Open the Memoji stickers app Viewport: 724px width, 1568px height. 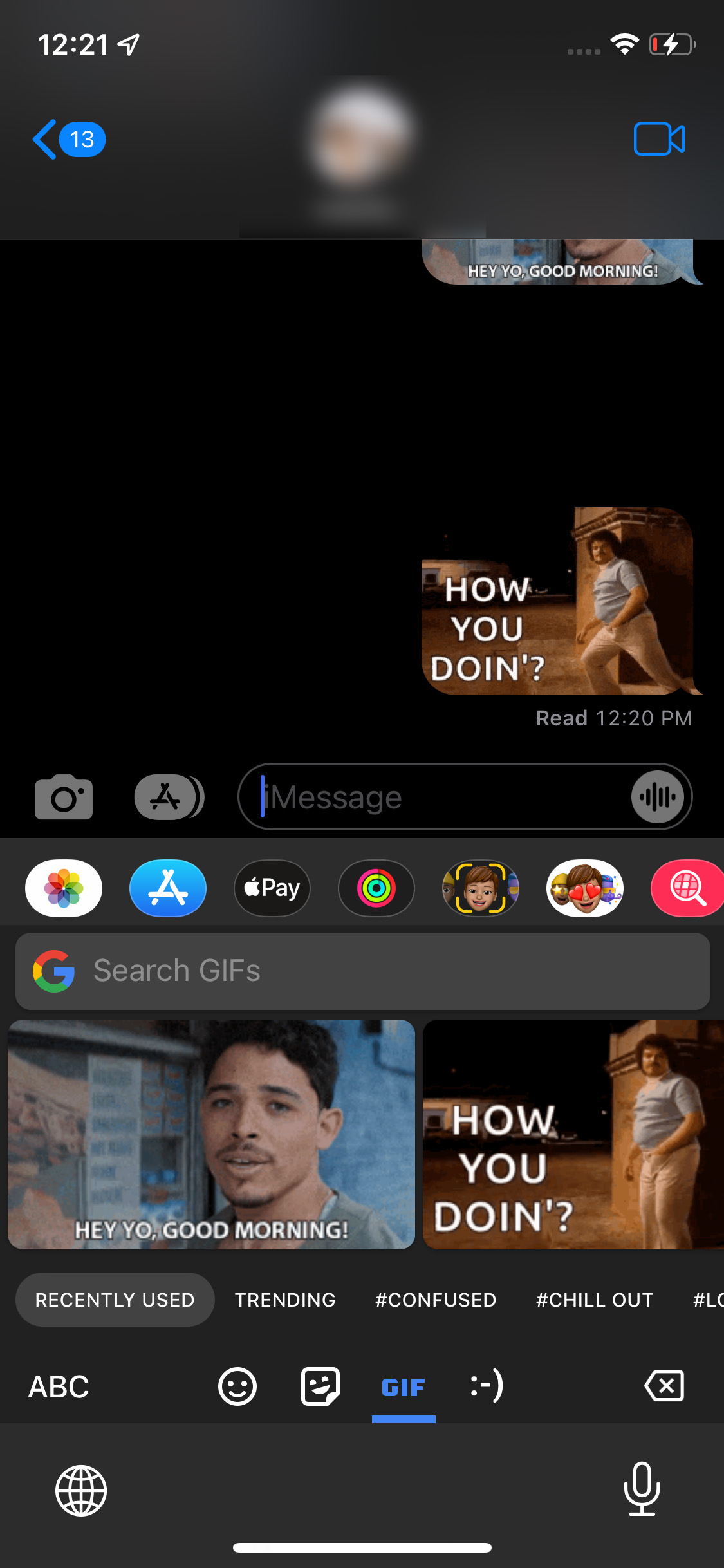pos(585,888)
